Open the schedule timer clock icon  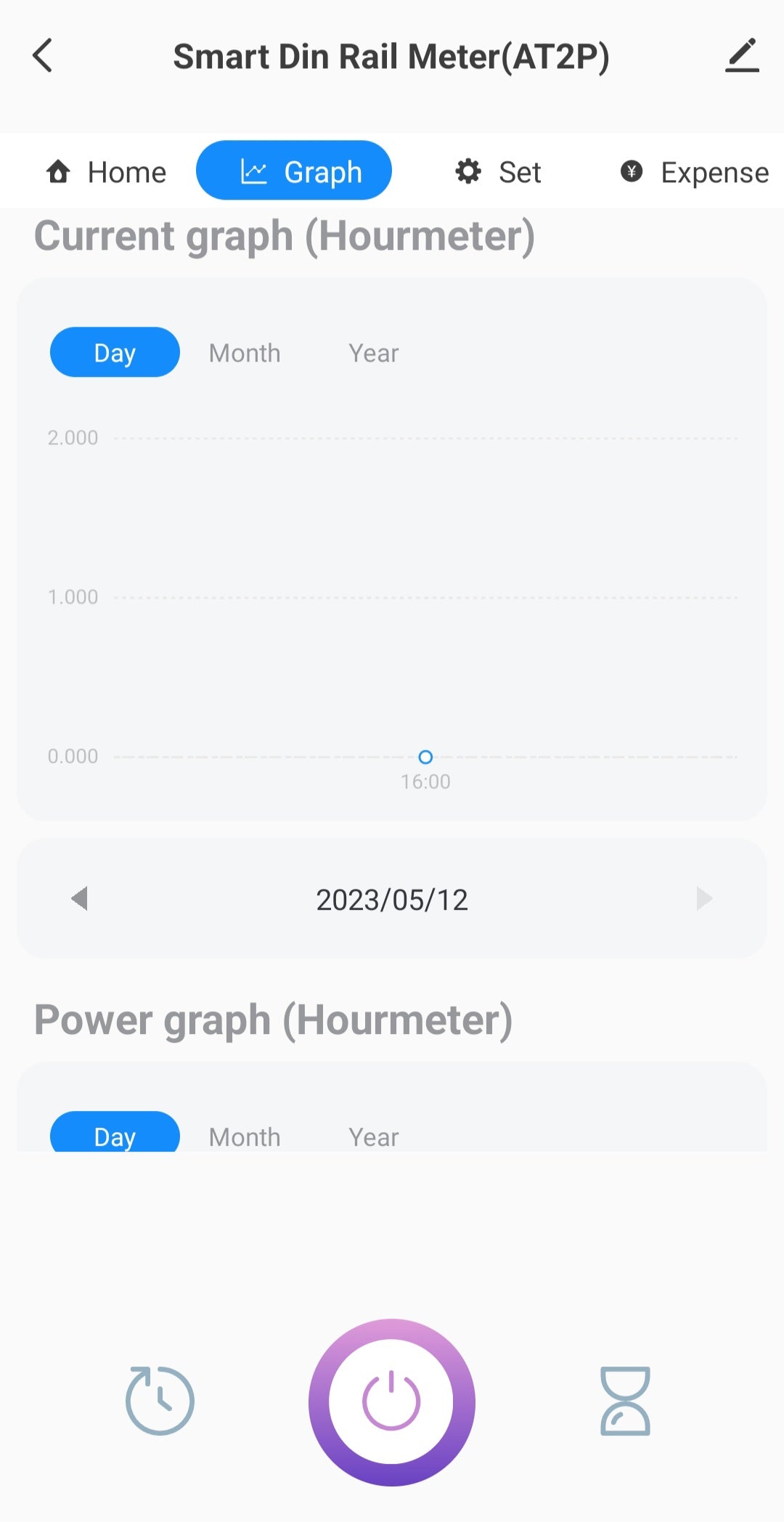click(160, 1401)
